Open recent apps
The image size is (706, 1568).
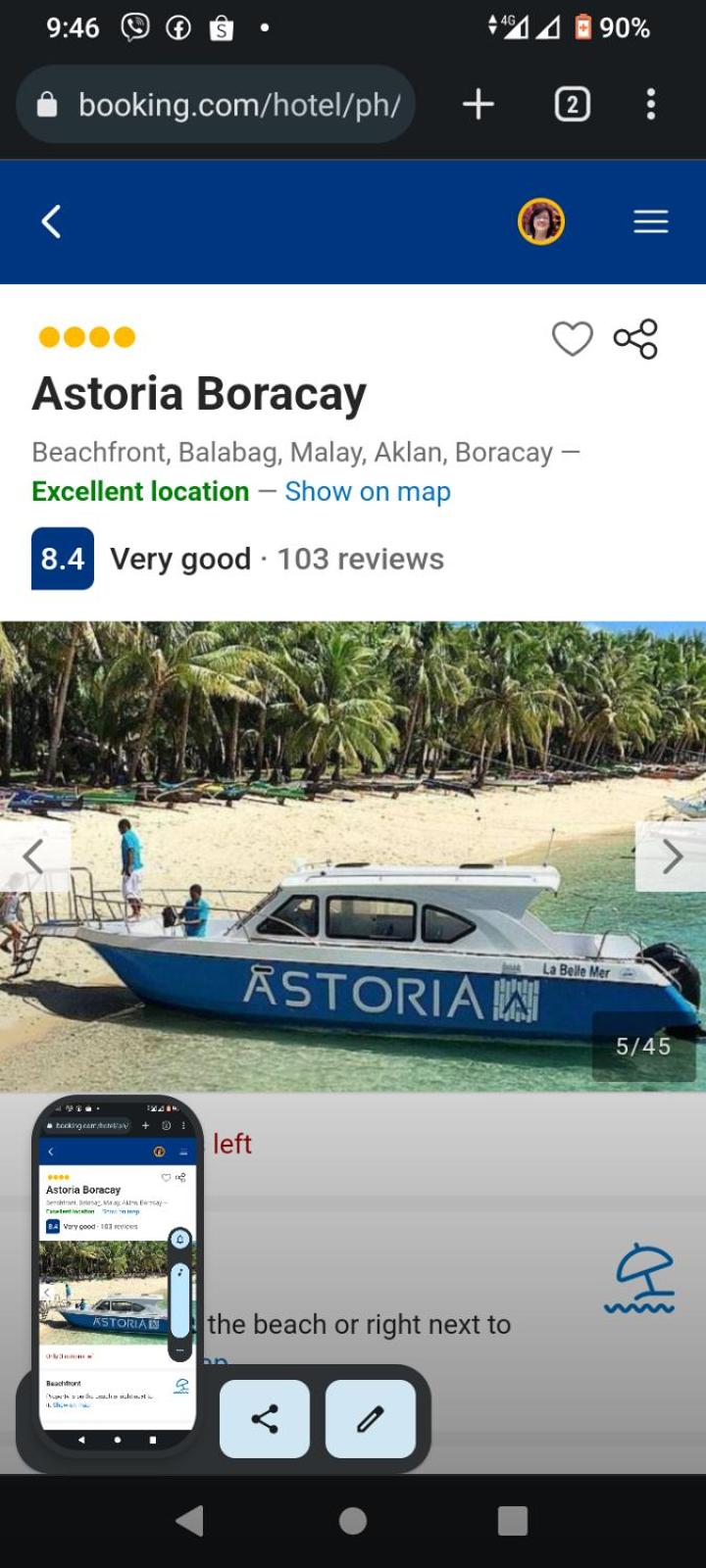[513, 1520]
